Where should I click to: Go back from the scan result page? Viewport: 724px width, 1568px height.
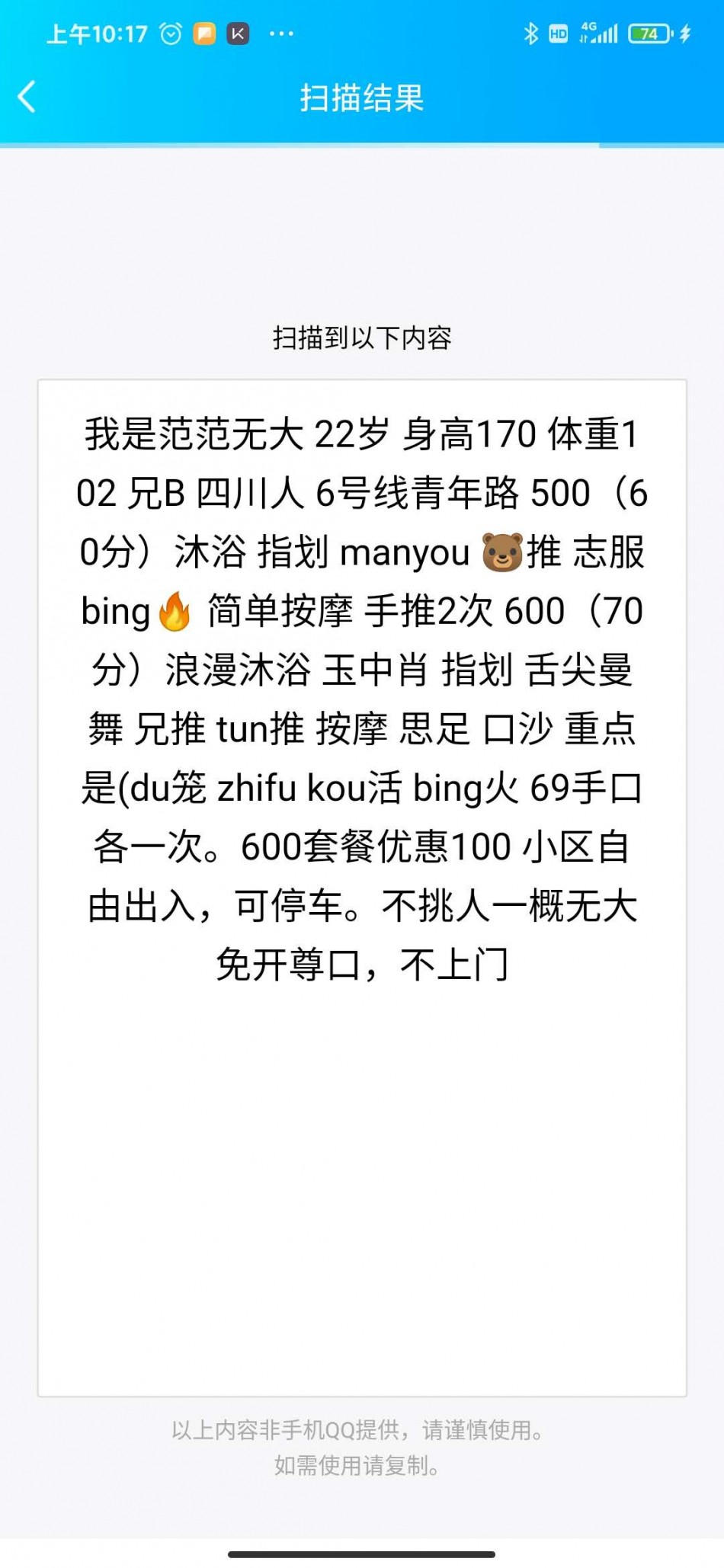click(x=27, y=98)
